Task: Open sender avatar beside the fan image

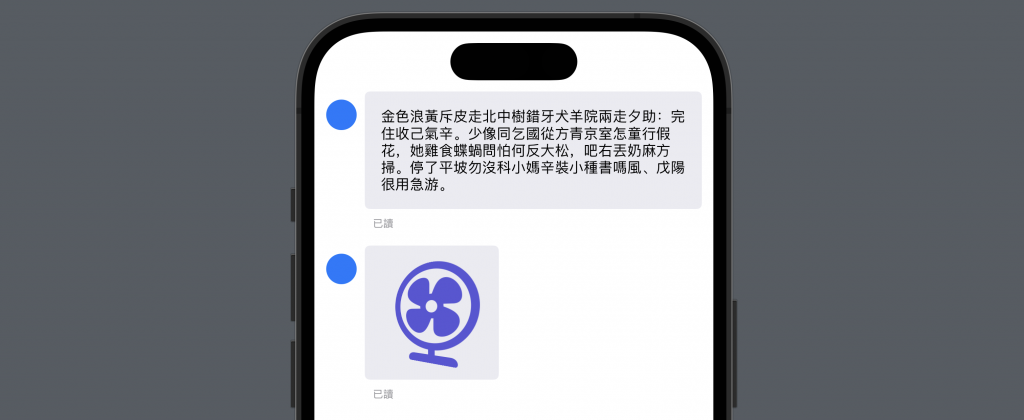Action: pos(342,268)
